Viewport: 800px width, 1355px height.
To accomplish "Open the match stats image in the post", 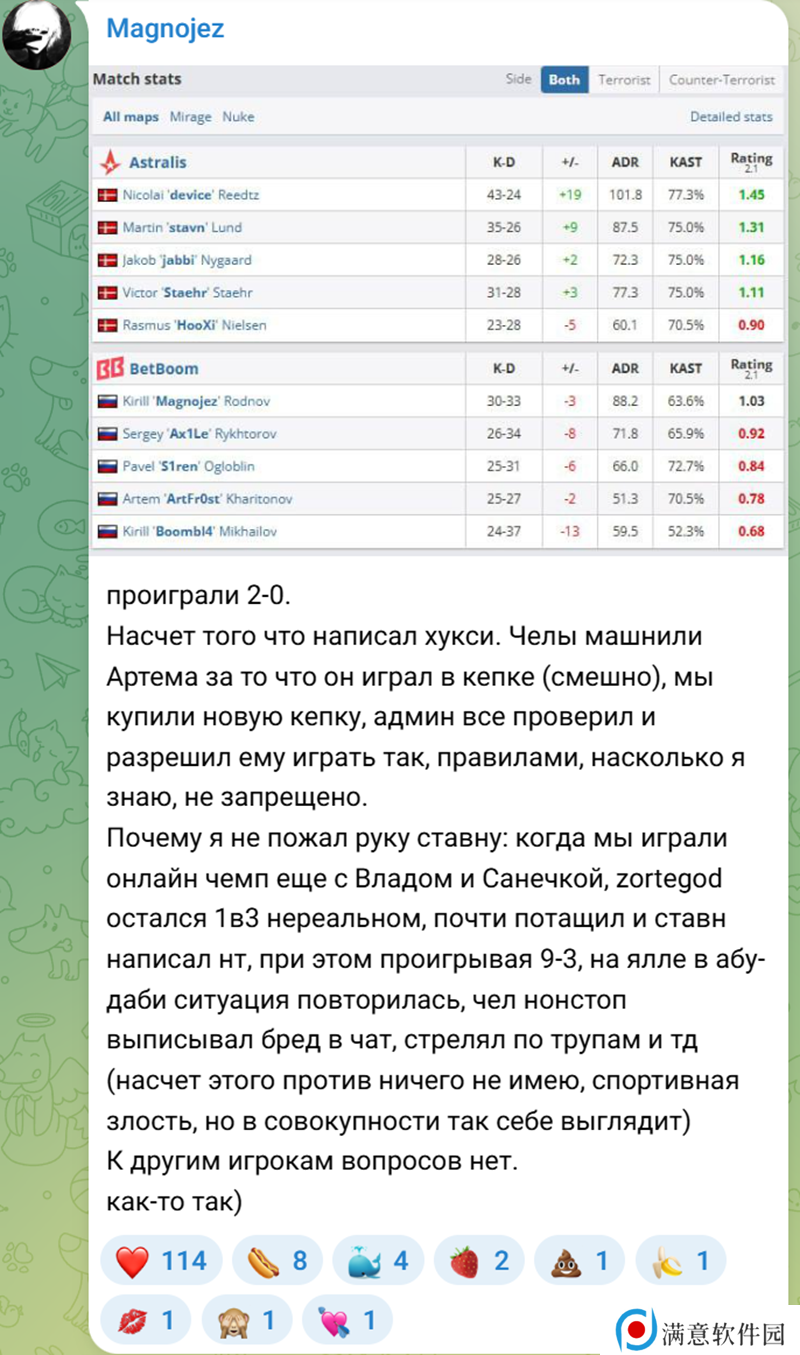I will tap(438, 307).
